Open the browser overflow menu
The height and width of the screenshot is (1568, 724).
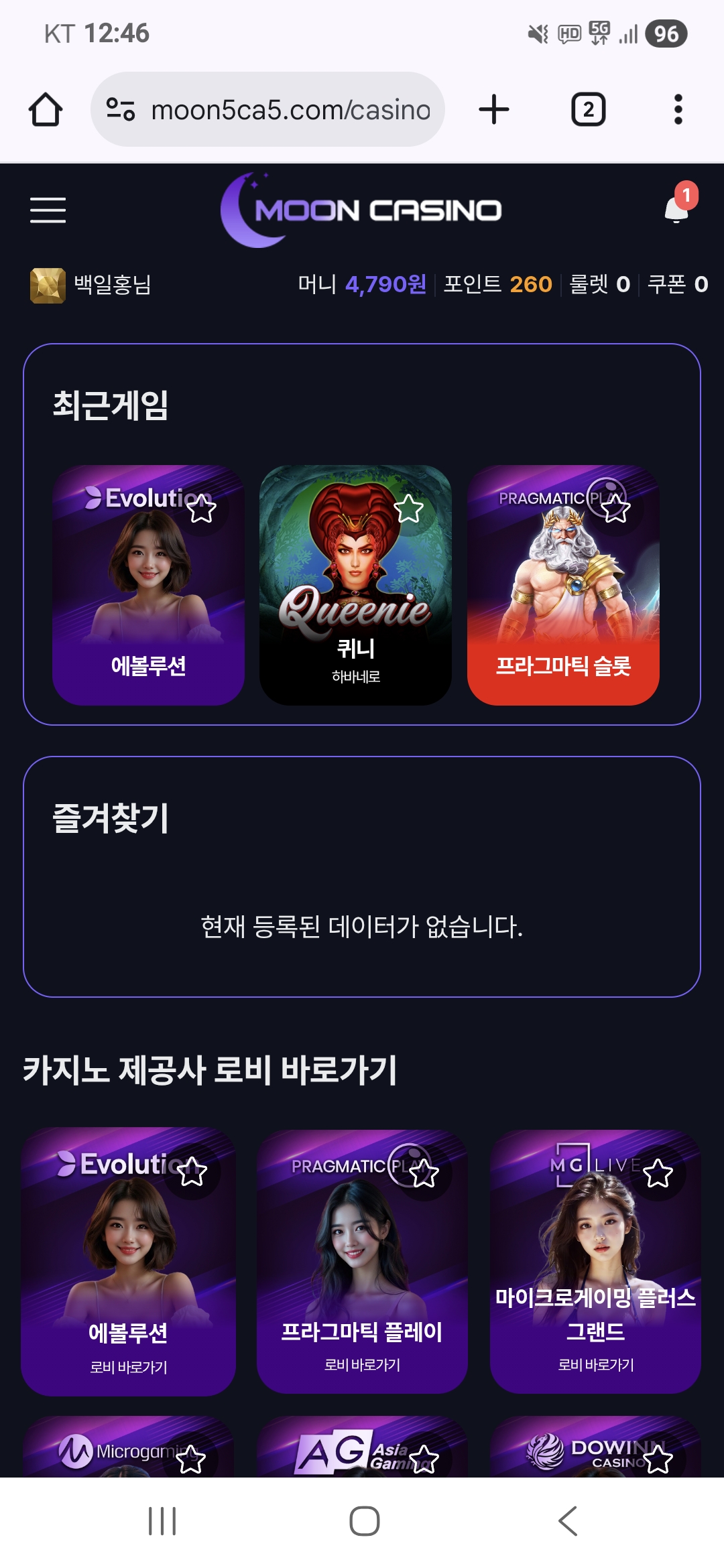678,109
